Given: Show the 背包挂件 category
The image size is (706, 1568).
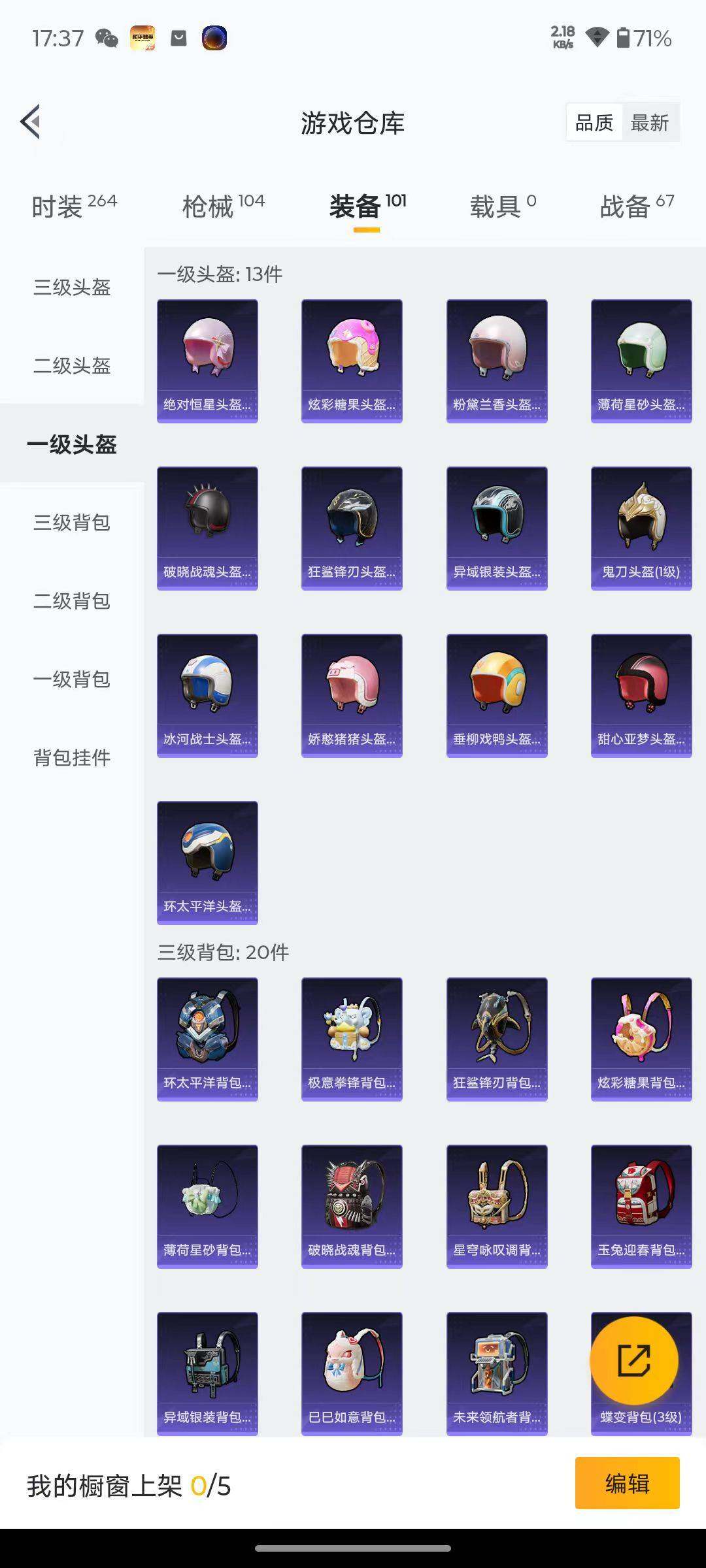Looking at the screenshot, I should 72,758.
